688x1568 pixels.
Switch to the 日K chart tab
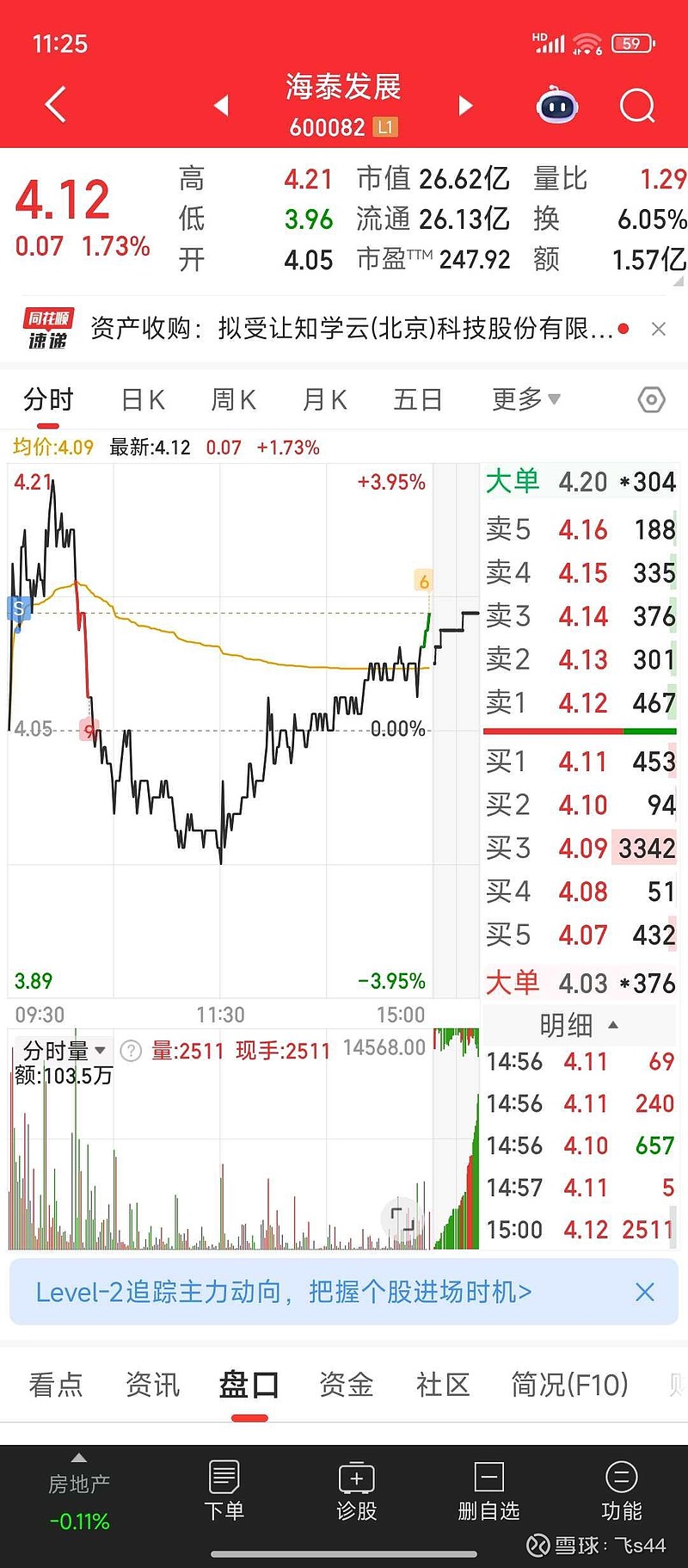(x=143, y=400)
